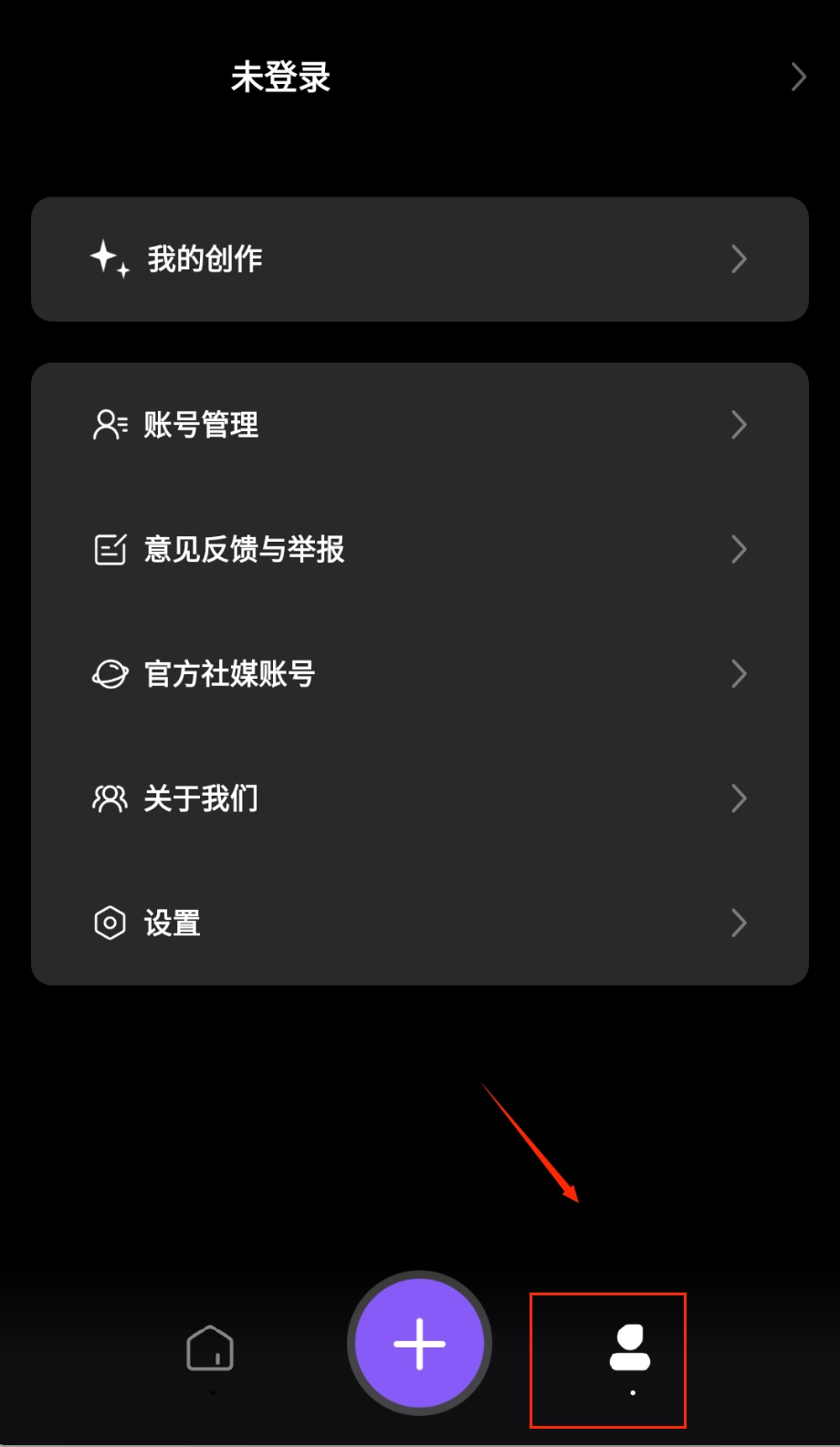Screen dimensions: 840x1447
Task: View 官方社媒账号 official social accounts
Action: [x=419, y=674]
